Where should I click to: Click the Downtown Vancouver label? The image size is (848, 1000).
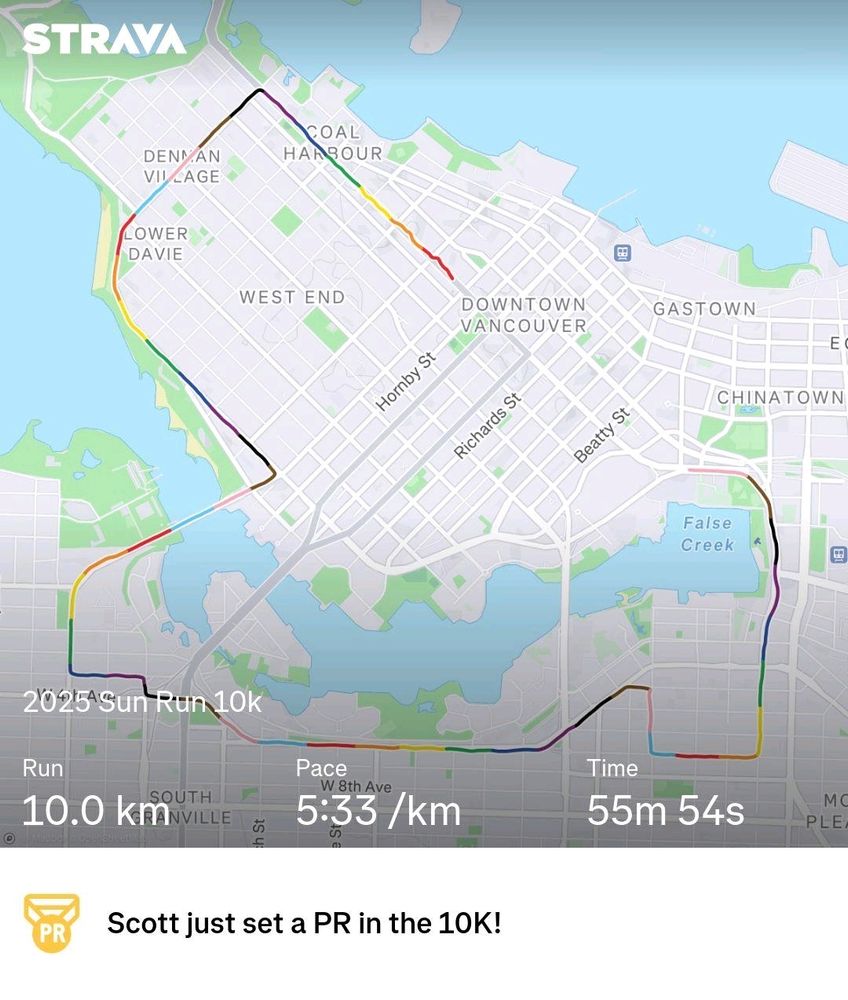(x=523, y=313)
